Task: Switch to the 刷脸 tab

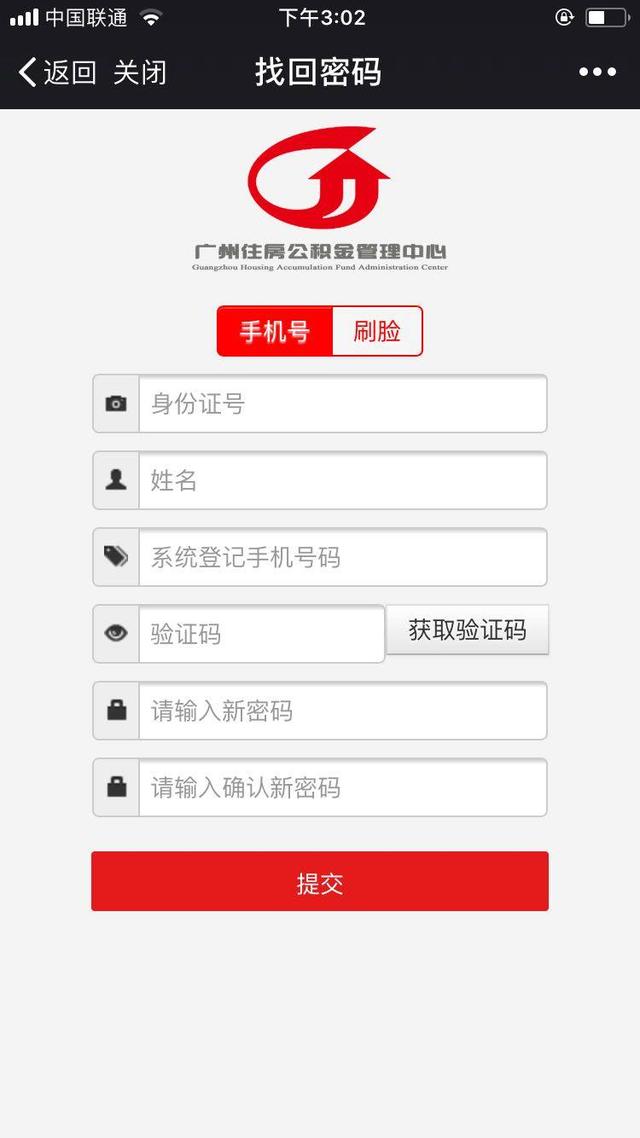Action: 377,331
